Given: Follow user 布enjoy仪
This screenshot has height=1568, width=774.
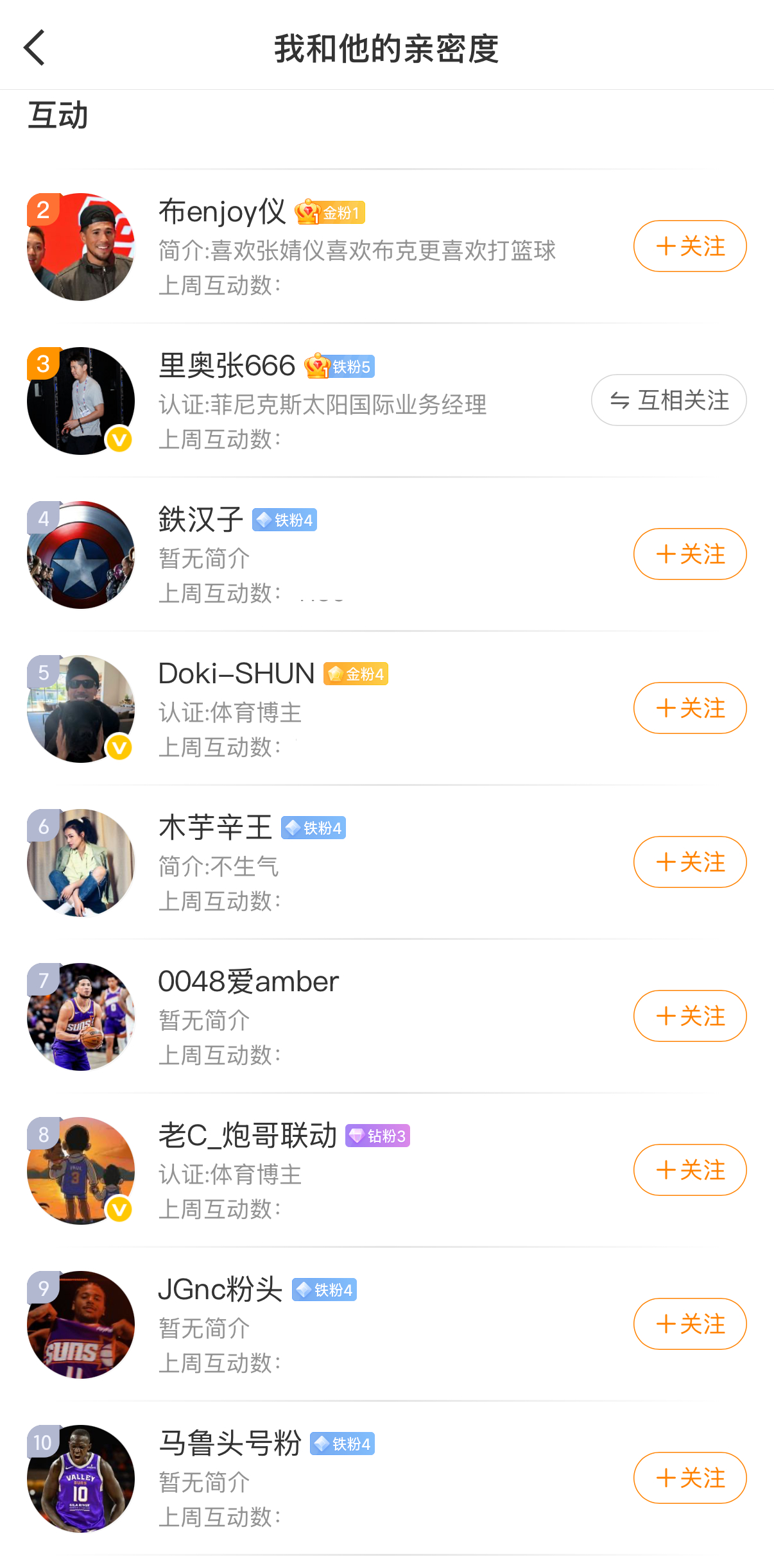Looking at the screenshot, I should [x=689, y=246].
